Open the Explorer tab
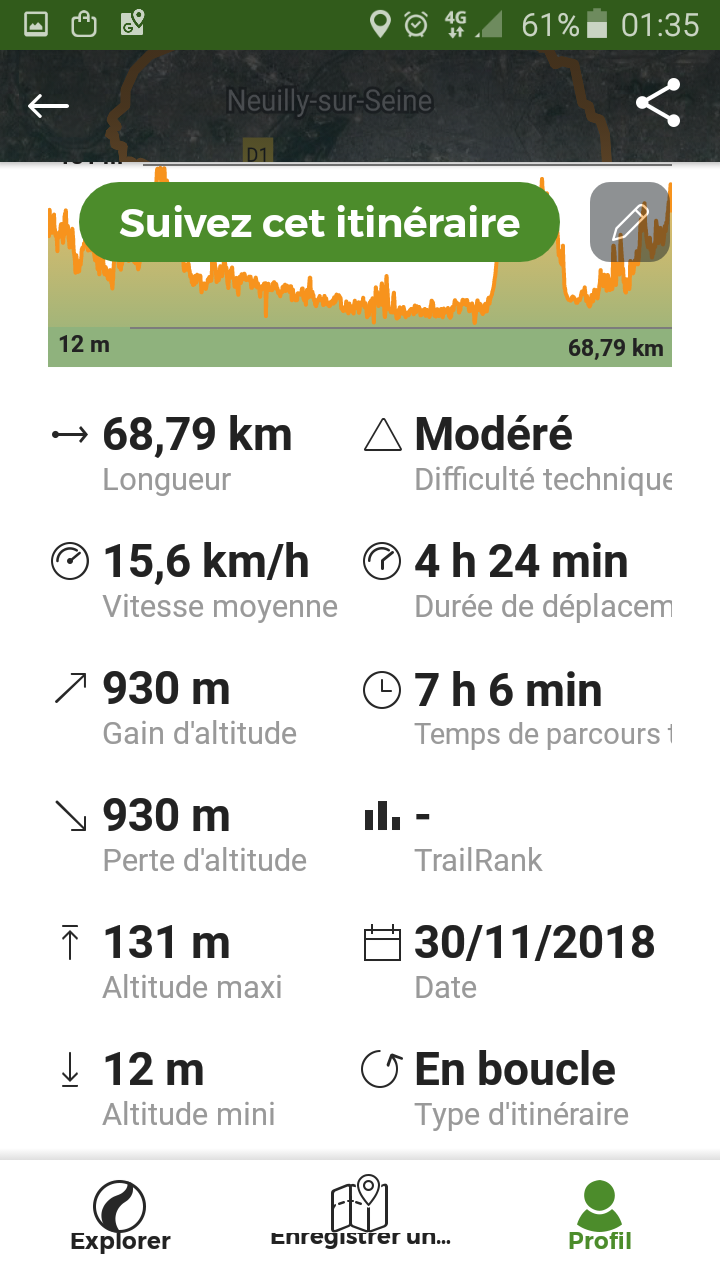720x1280 pixels. [x=120, y=1216]
